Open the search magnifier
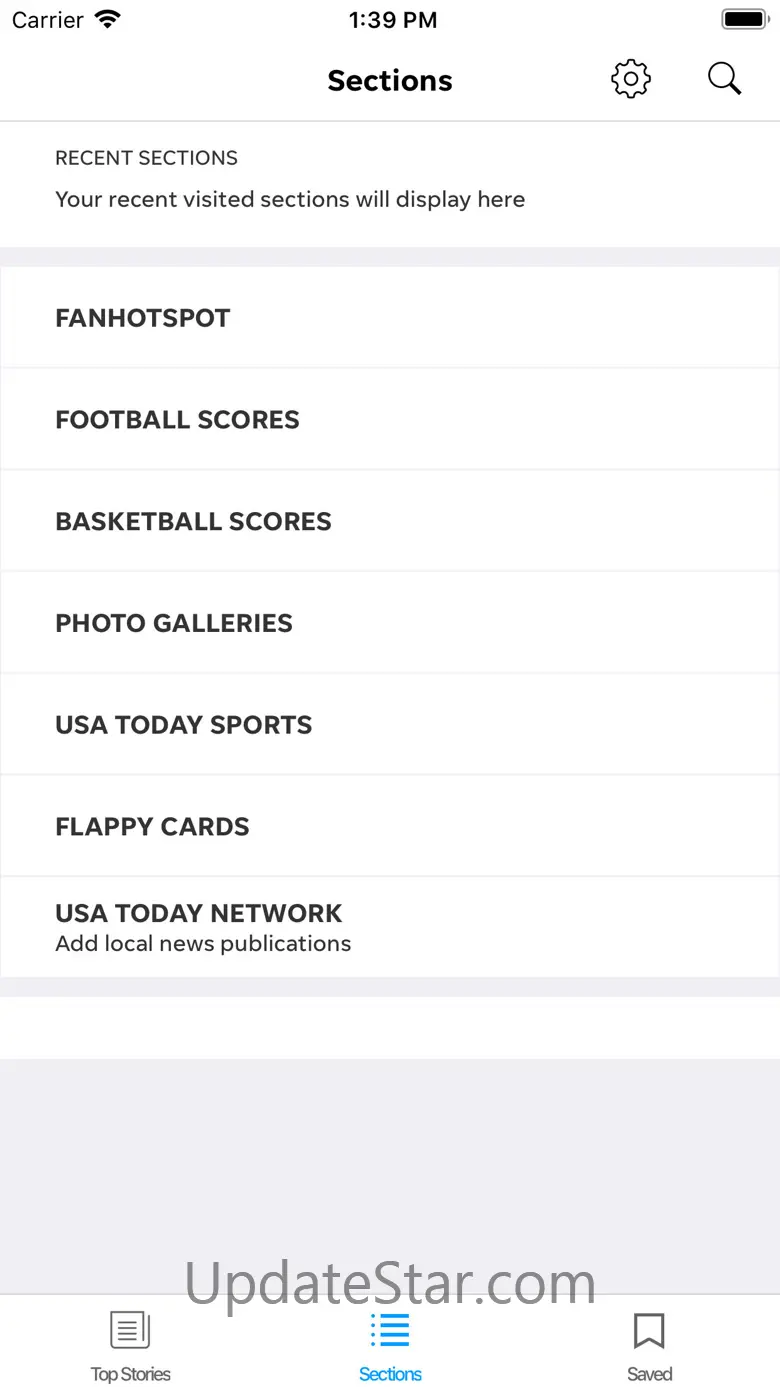The width and height of the screenshot is (780, 1387). [724, 79]
